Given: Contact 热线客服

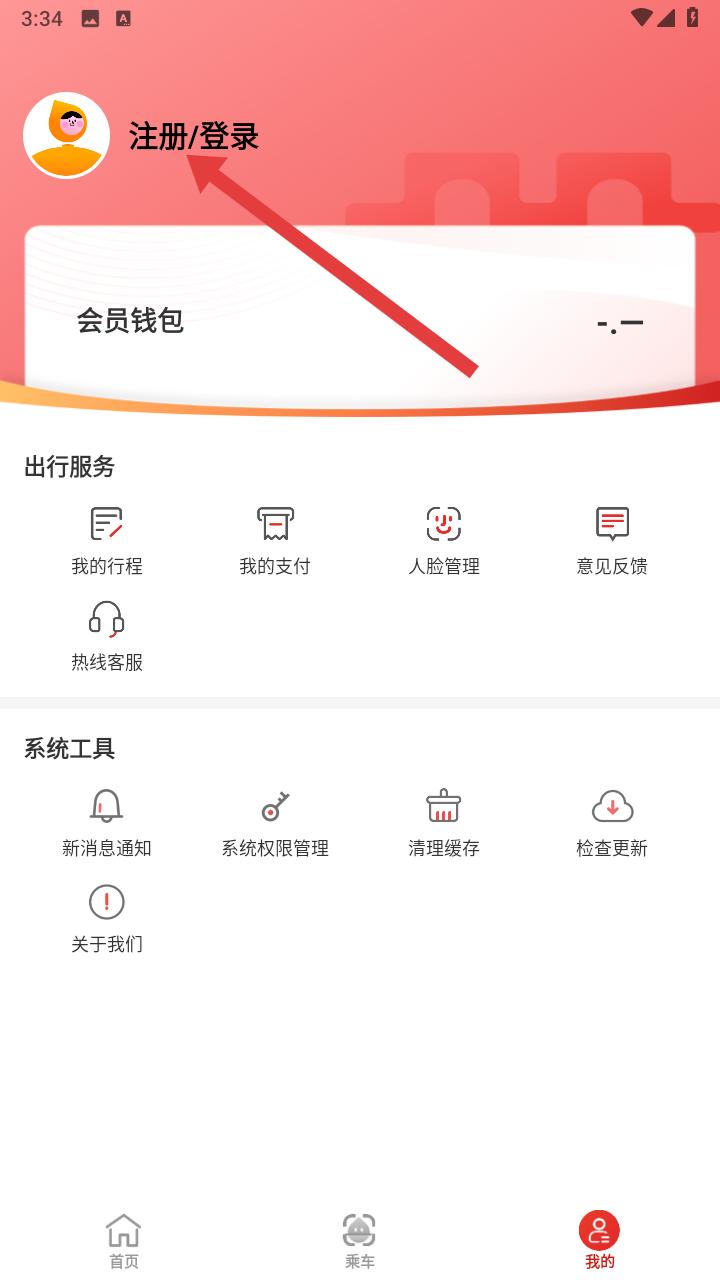Looking at the screenshot, I should coord(106,637).
